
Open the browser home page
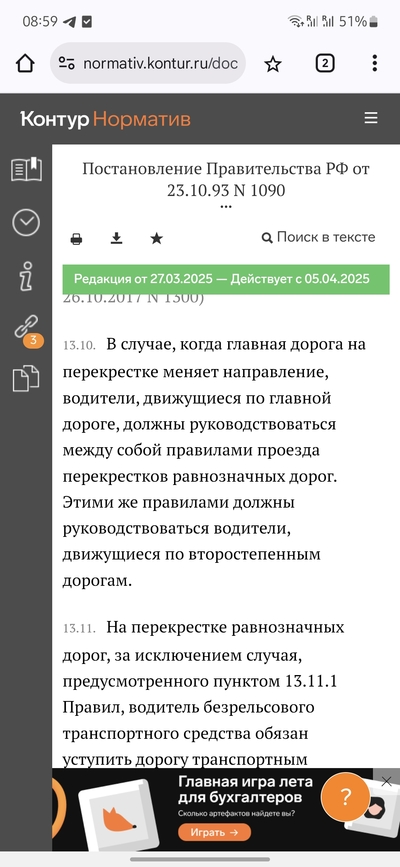[25, 64]
